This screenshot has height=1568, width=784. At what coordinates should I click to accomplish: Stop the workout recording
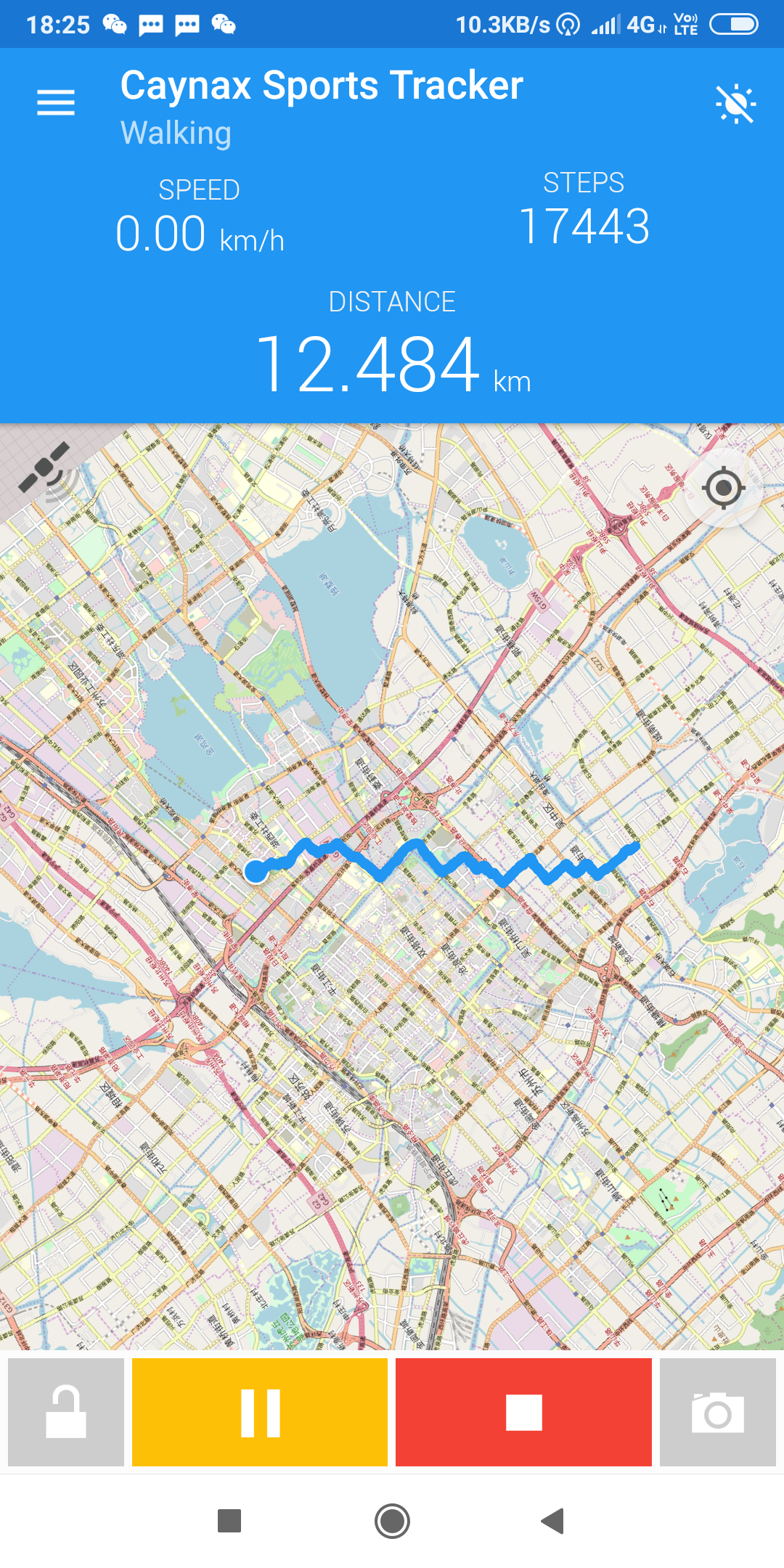tap(523, 1412)
